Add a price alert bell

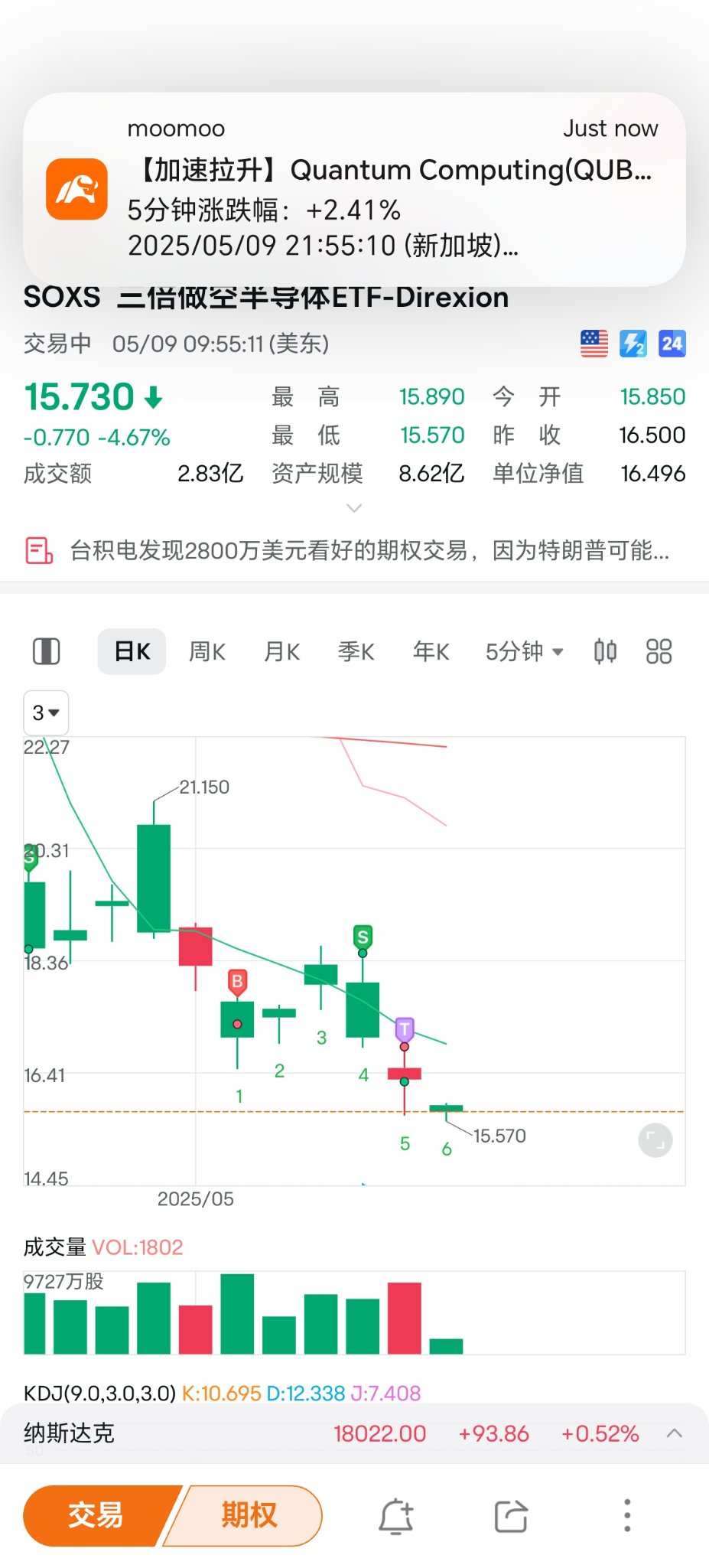click(x=396, y=1516)
